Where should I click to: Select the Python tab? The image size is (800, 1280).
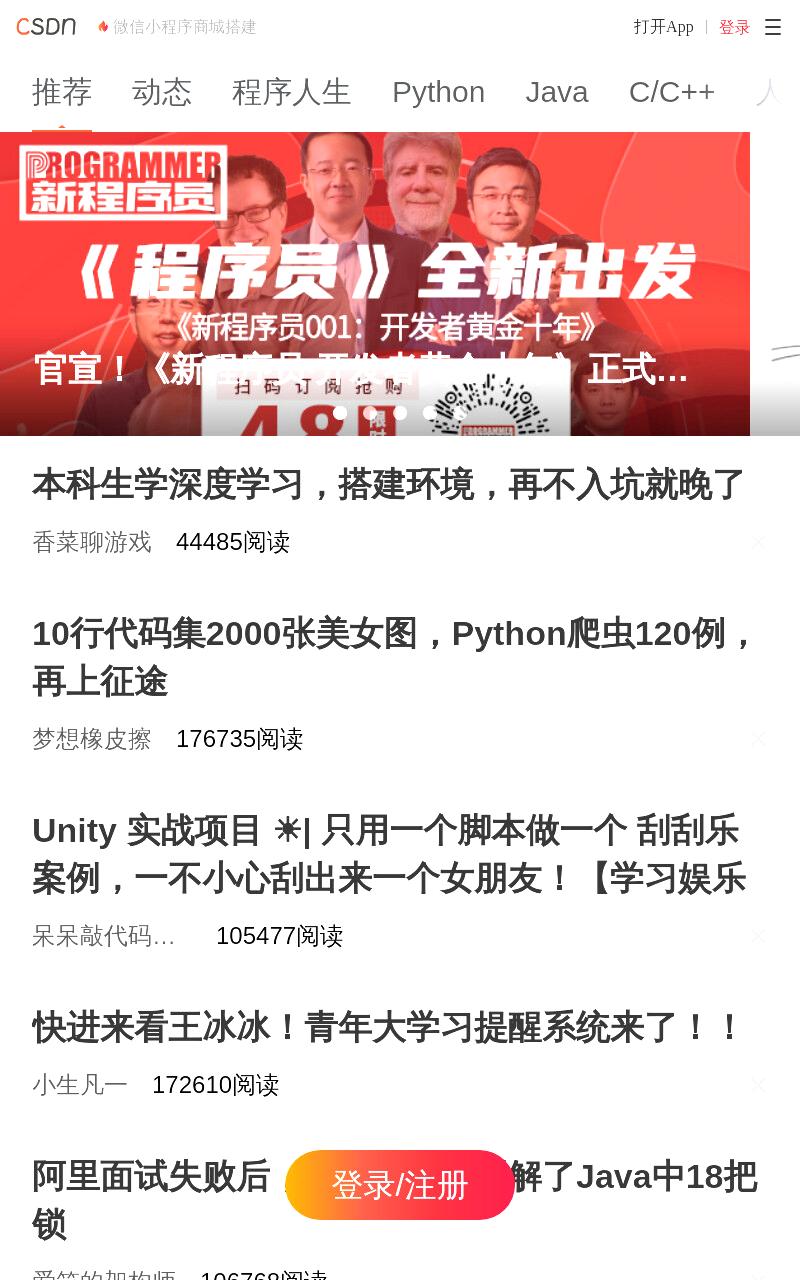coord(438,92)
